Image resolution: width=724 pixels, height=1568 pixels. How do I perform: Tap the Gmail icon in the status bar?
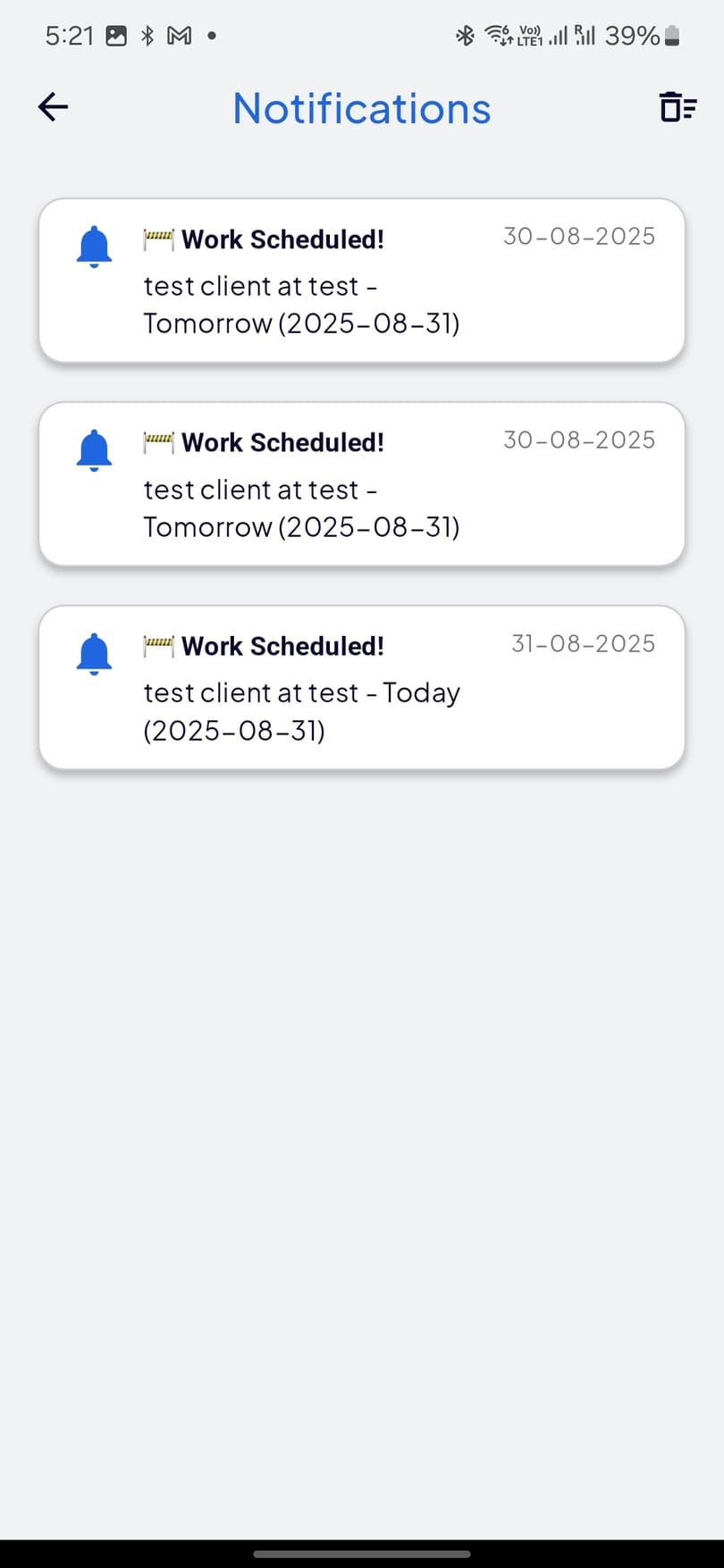point(179,35)
